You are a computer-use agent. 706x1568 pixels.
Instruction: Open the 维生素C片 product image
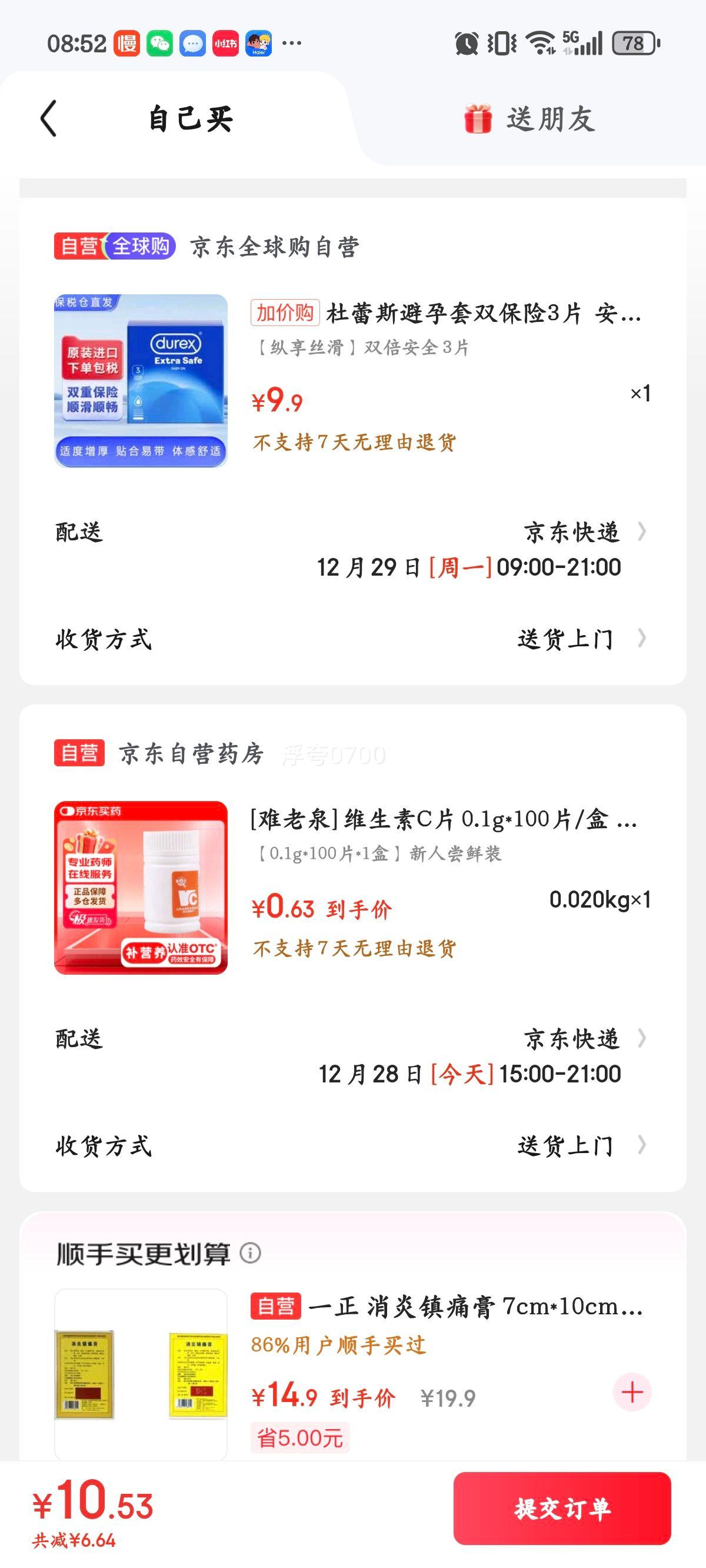point(141,888)
